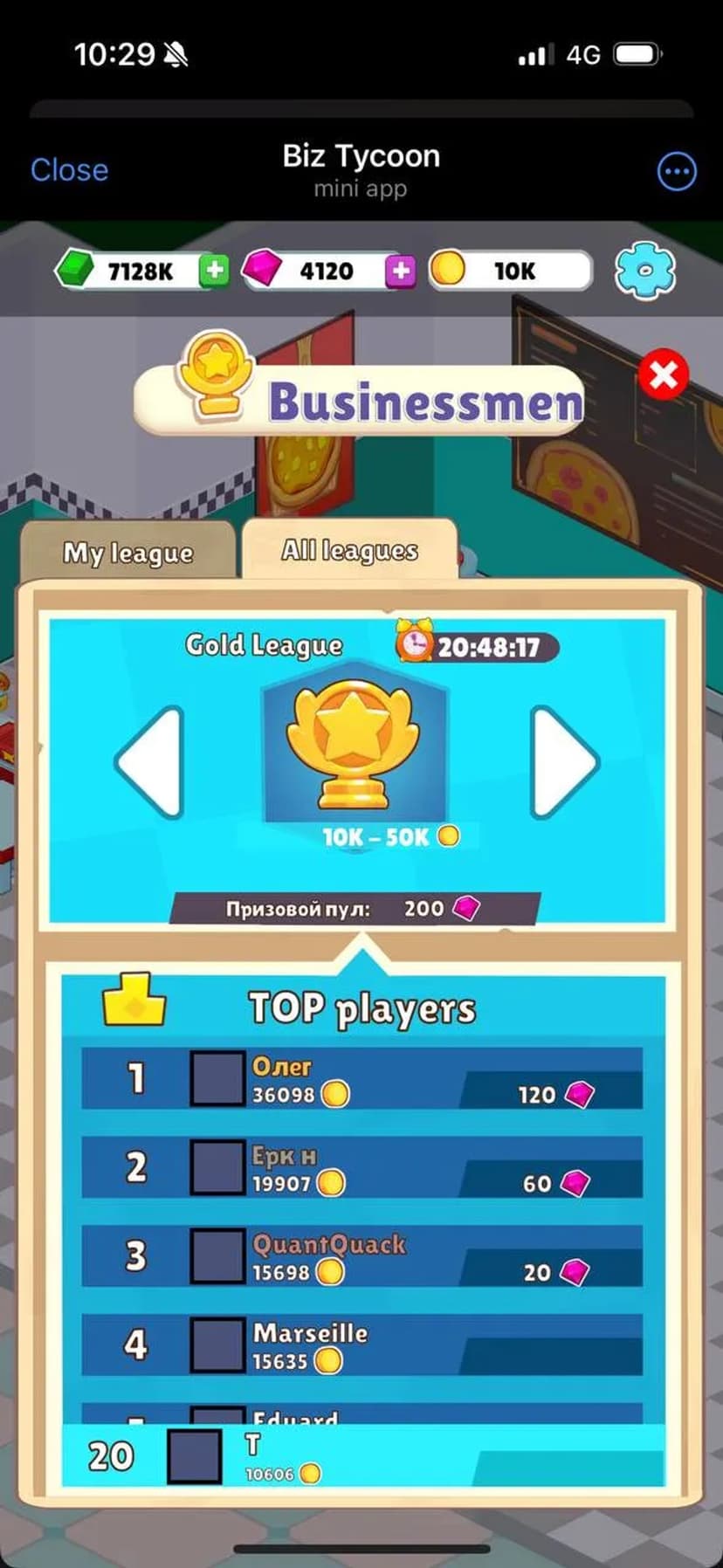The height and width of the screenshot is (1568, 723).
Task: Close the Biz Tycoon mini app
Action: coord(69,170)
